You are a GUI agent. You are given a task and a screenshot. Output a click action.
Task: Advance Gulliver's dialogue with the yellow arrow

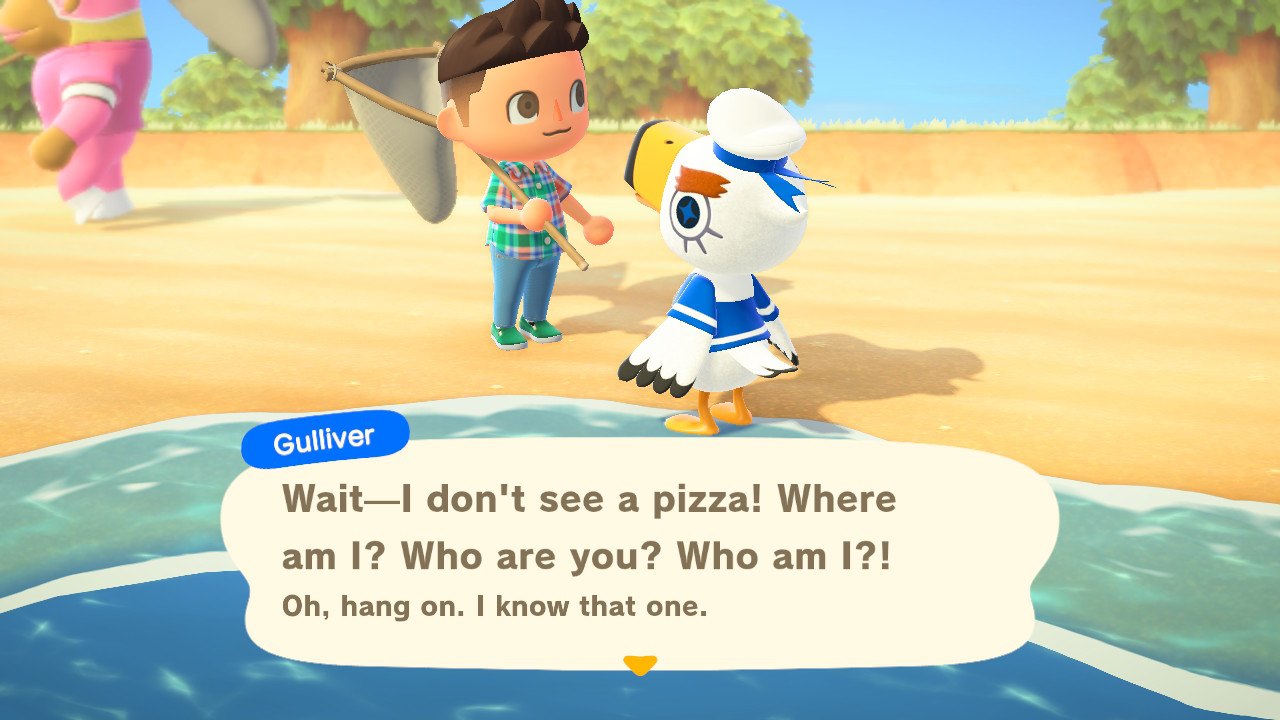pyautogui.click(x=639, y=664)
